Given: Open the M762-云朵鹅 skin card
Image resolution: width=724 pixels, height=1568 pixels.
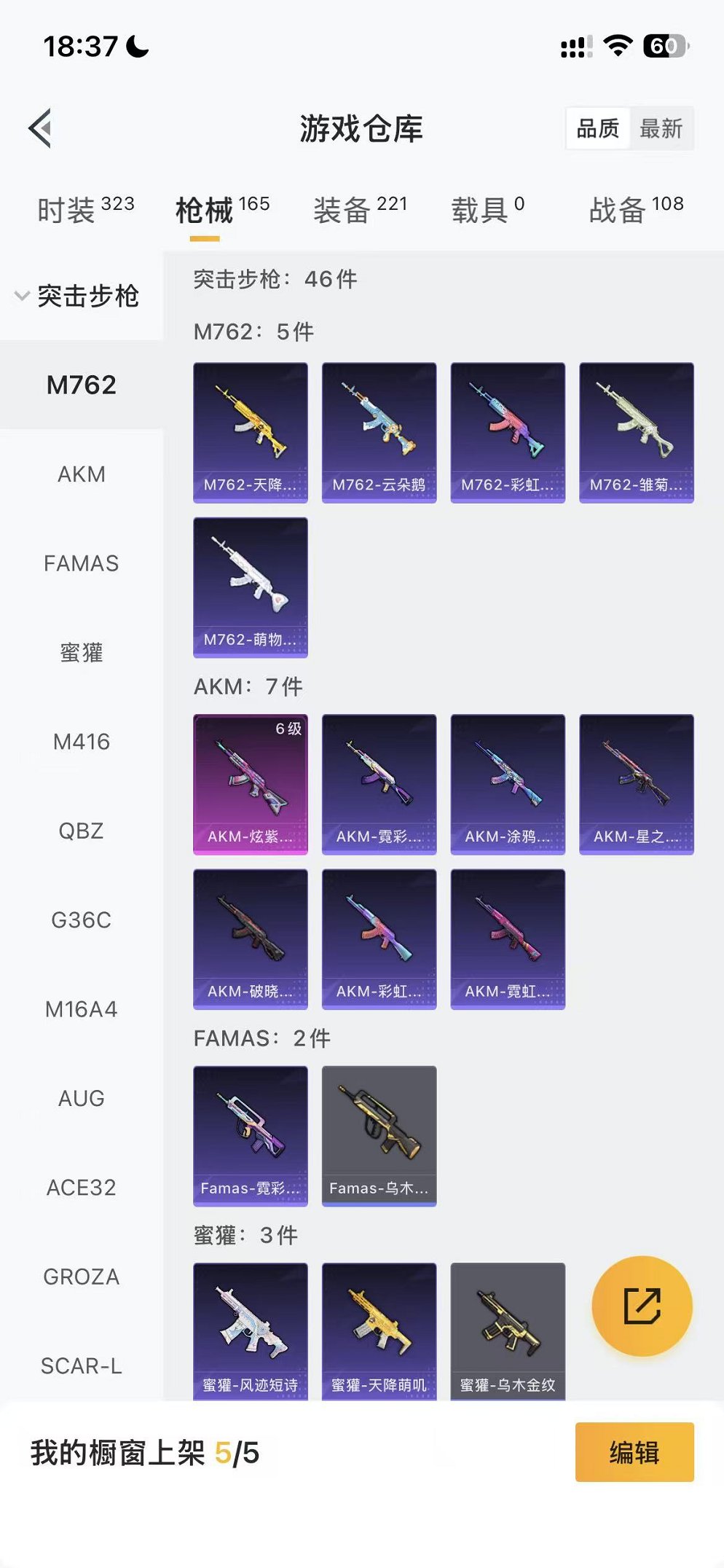Looking at the screenshot, I should pyautogui.click(x=379, y=432).
